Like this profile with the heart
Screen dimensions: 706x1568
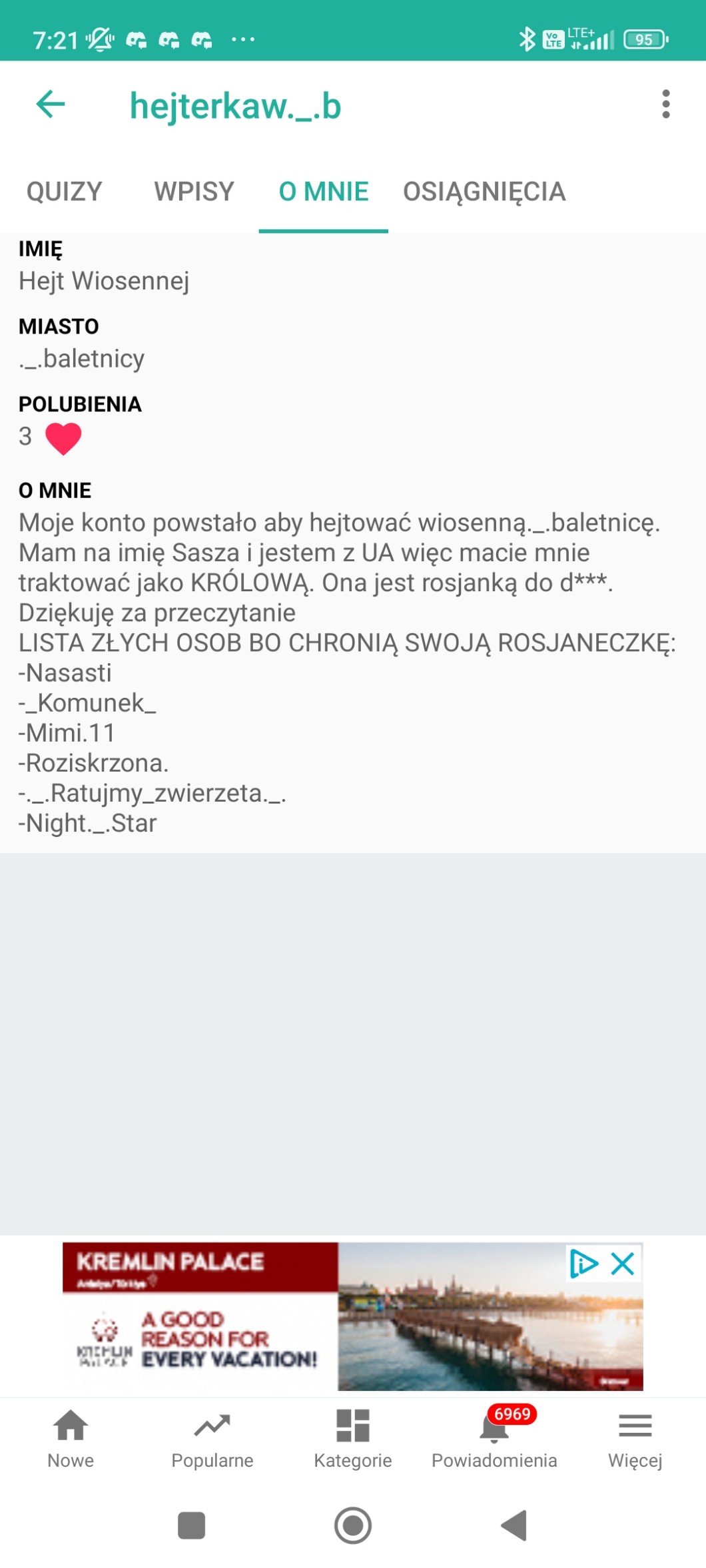pos(63,438)
